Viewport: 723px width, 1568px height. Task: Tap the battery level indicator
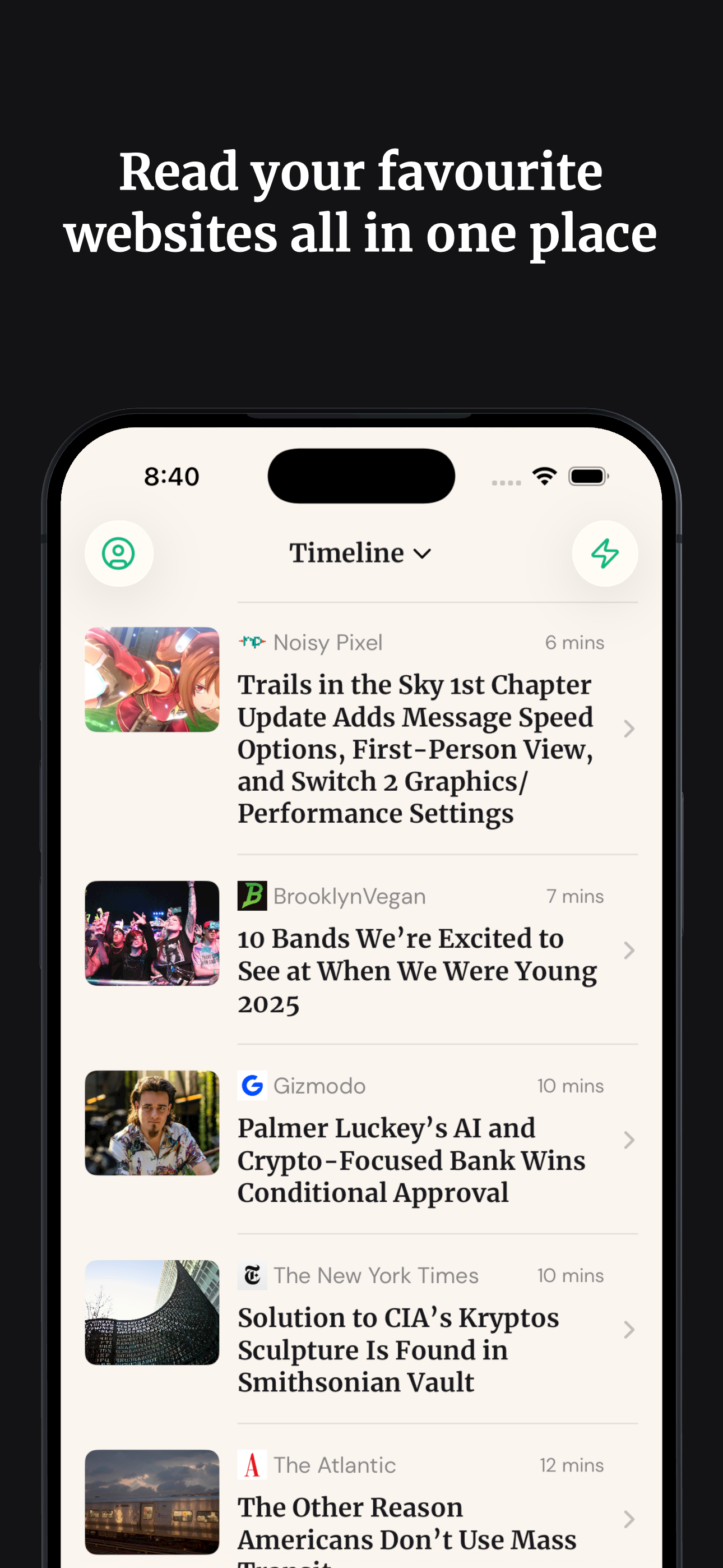click(x=588, y=477)
